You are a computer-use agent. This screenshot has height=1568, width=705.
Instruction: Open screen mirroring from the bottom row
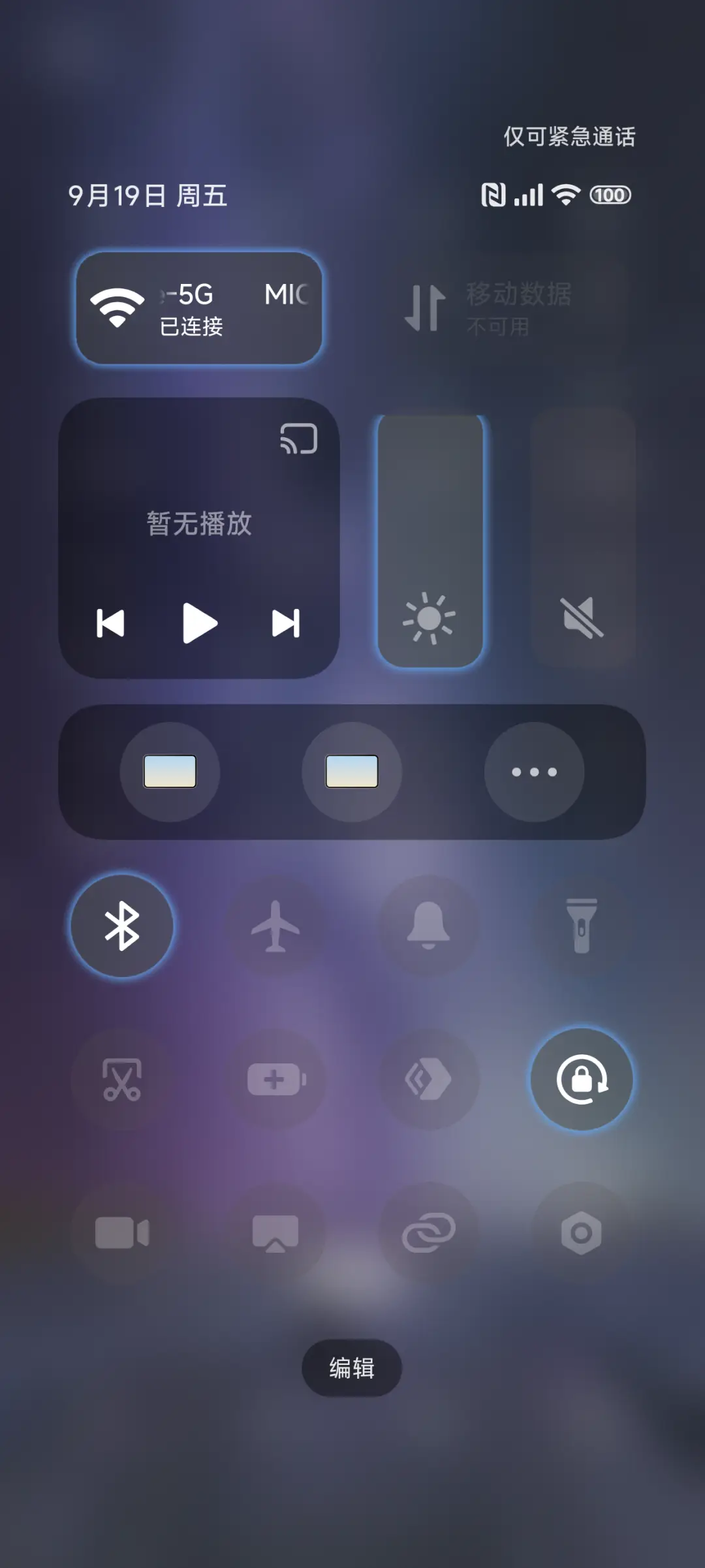pyautogui.click(x=274, y=1234)
